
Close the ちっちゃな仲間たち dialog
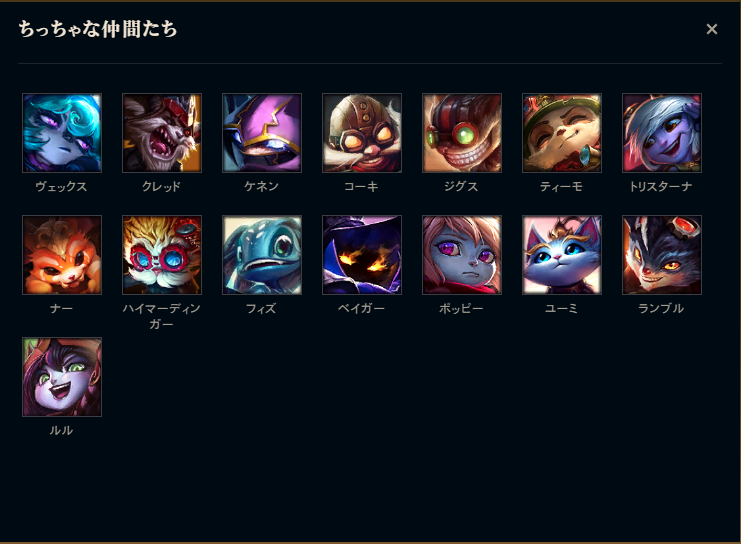point(712,29)
